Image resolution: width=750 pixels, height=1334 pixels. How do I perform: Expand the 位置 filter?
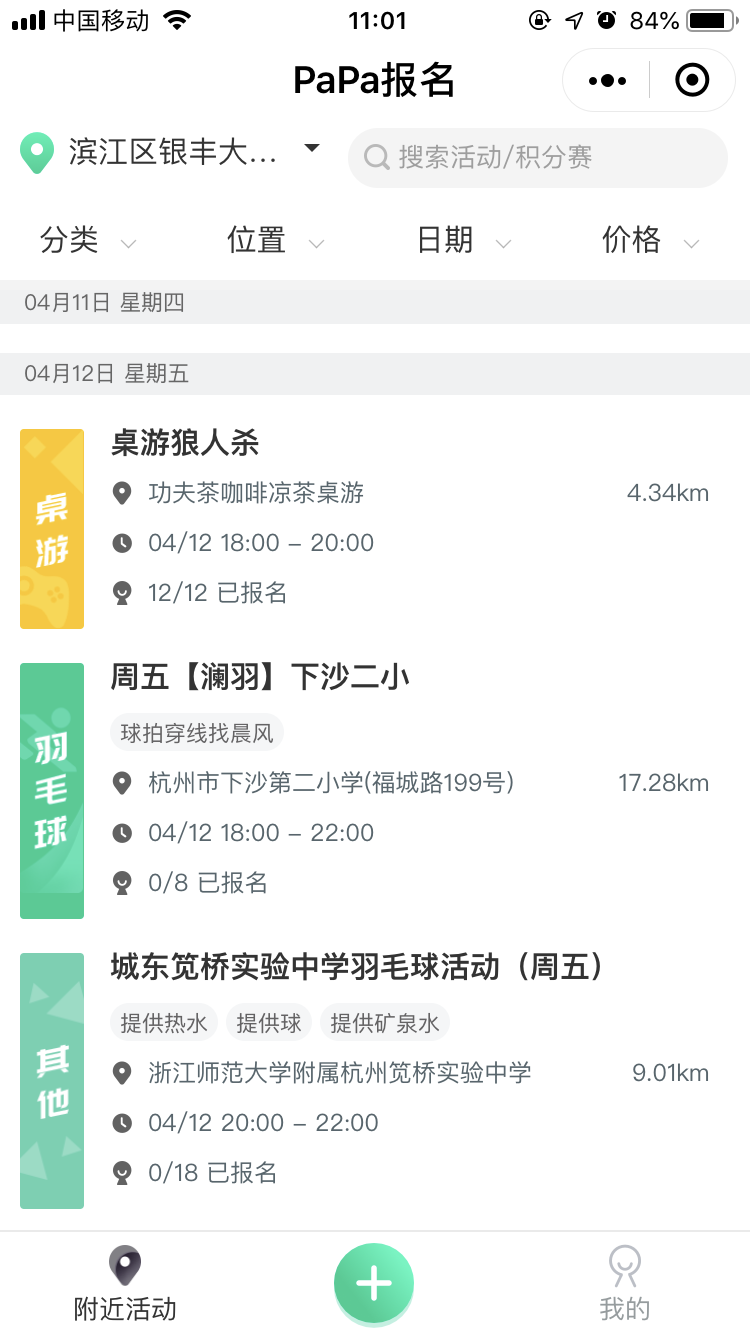pyautogui.click(x=274, y=240)
